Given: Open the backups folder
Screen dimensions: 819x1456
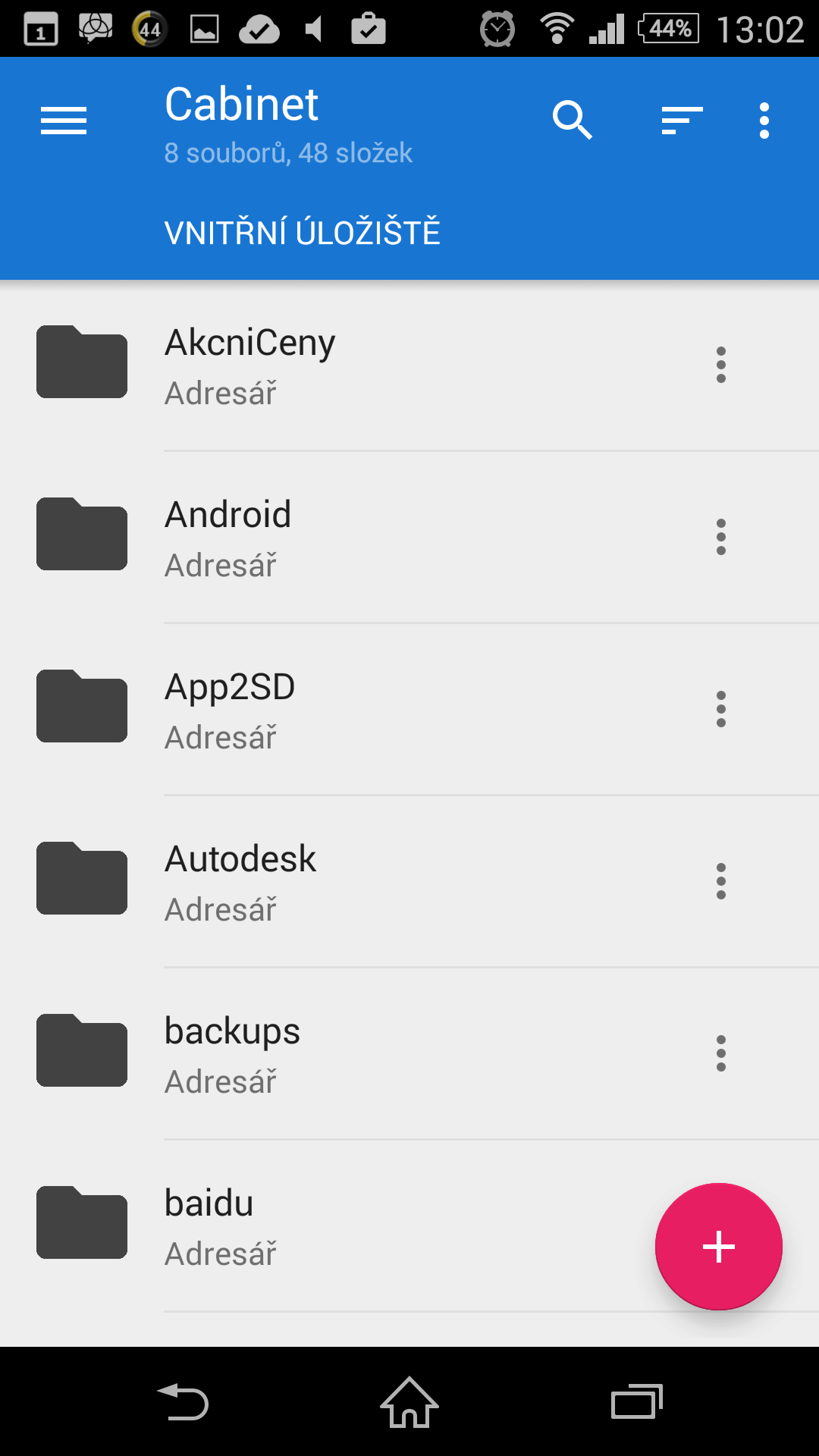Looking at the screenshot, I should point(409,1053).
